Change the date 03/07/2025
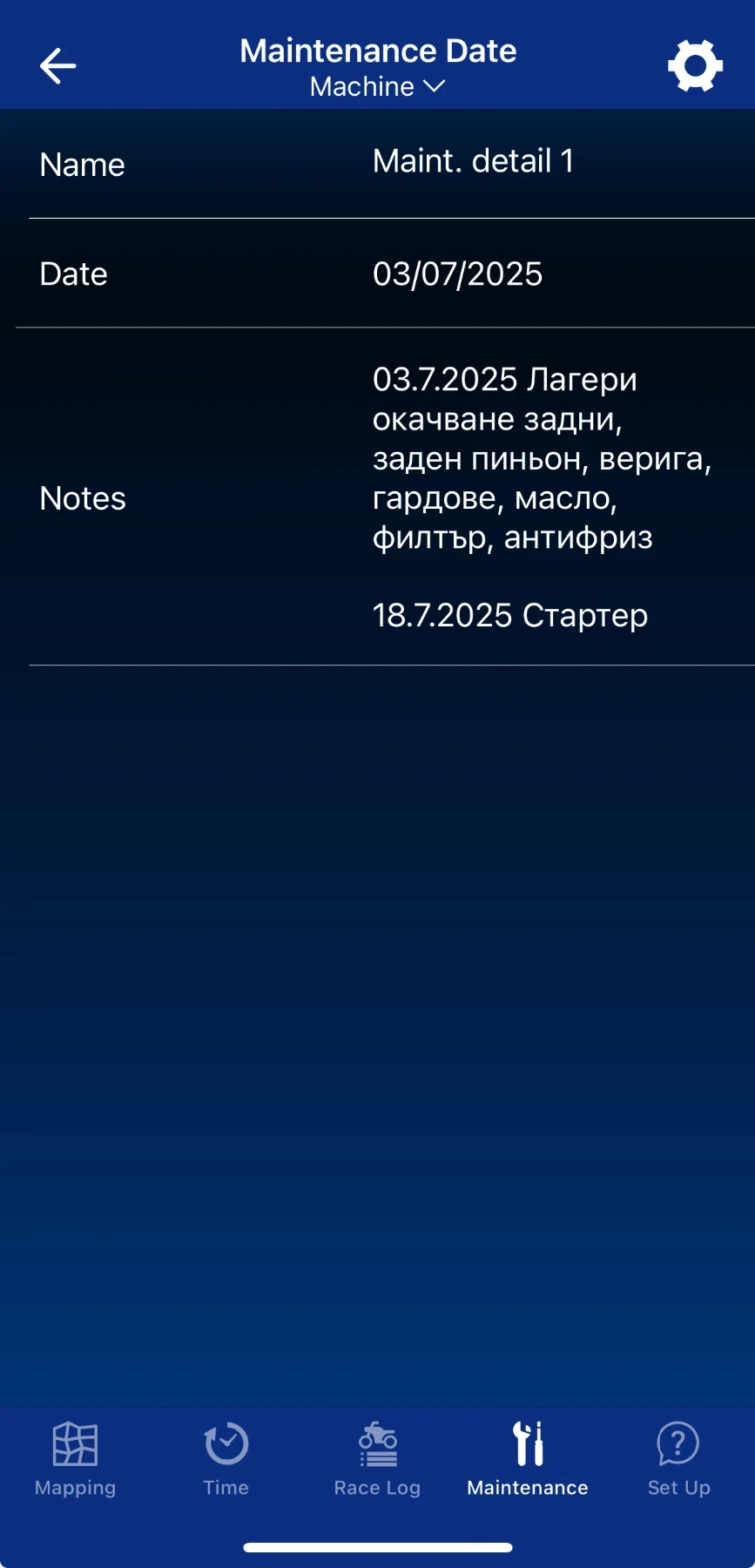This screenshot has height=1568, width=755. click(457, 274)
